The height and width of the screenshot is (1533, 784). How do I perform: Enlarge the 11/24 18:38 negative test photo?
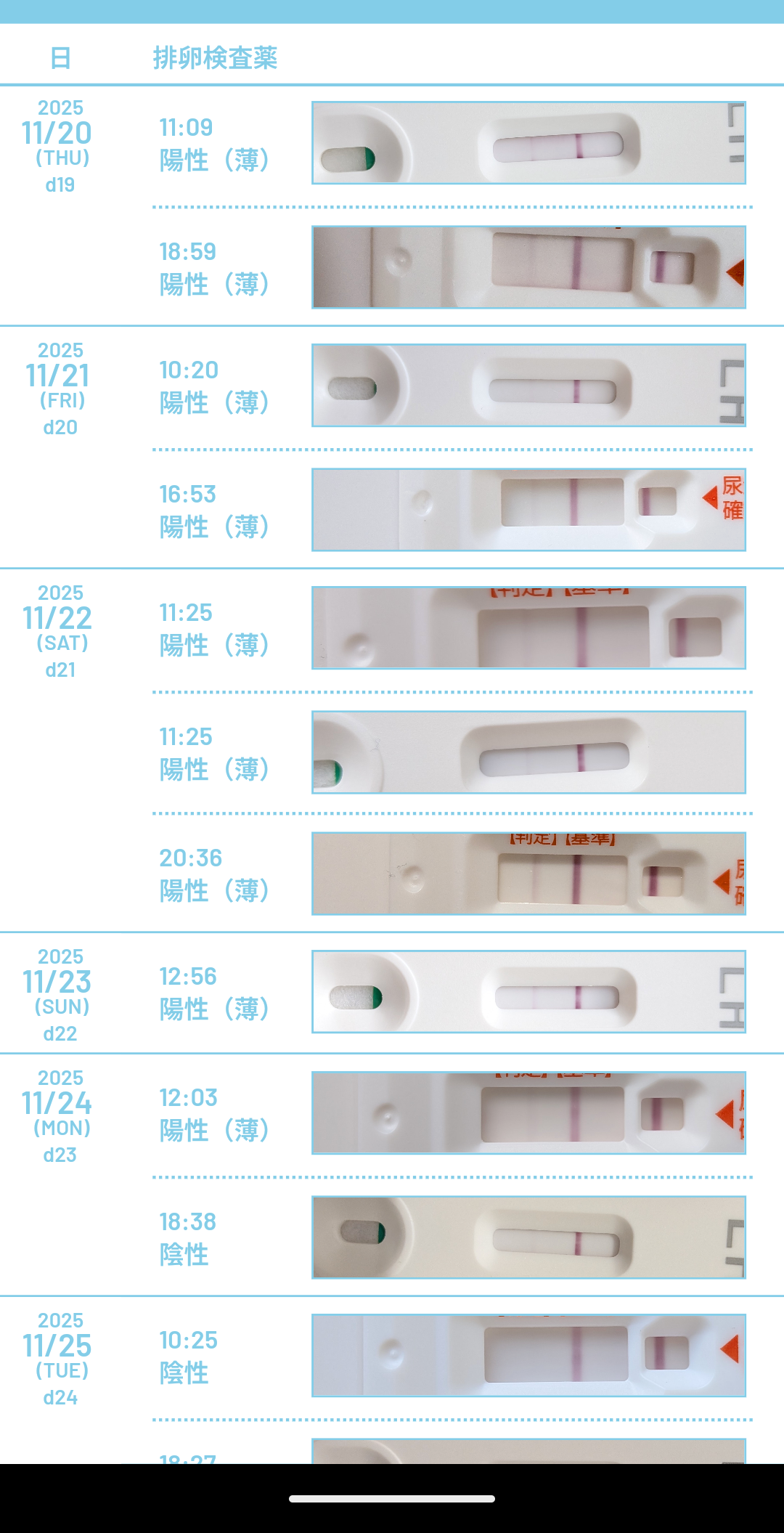pos(528,1237)
